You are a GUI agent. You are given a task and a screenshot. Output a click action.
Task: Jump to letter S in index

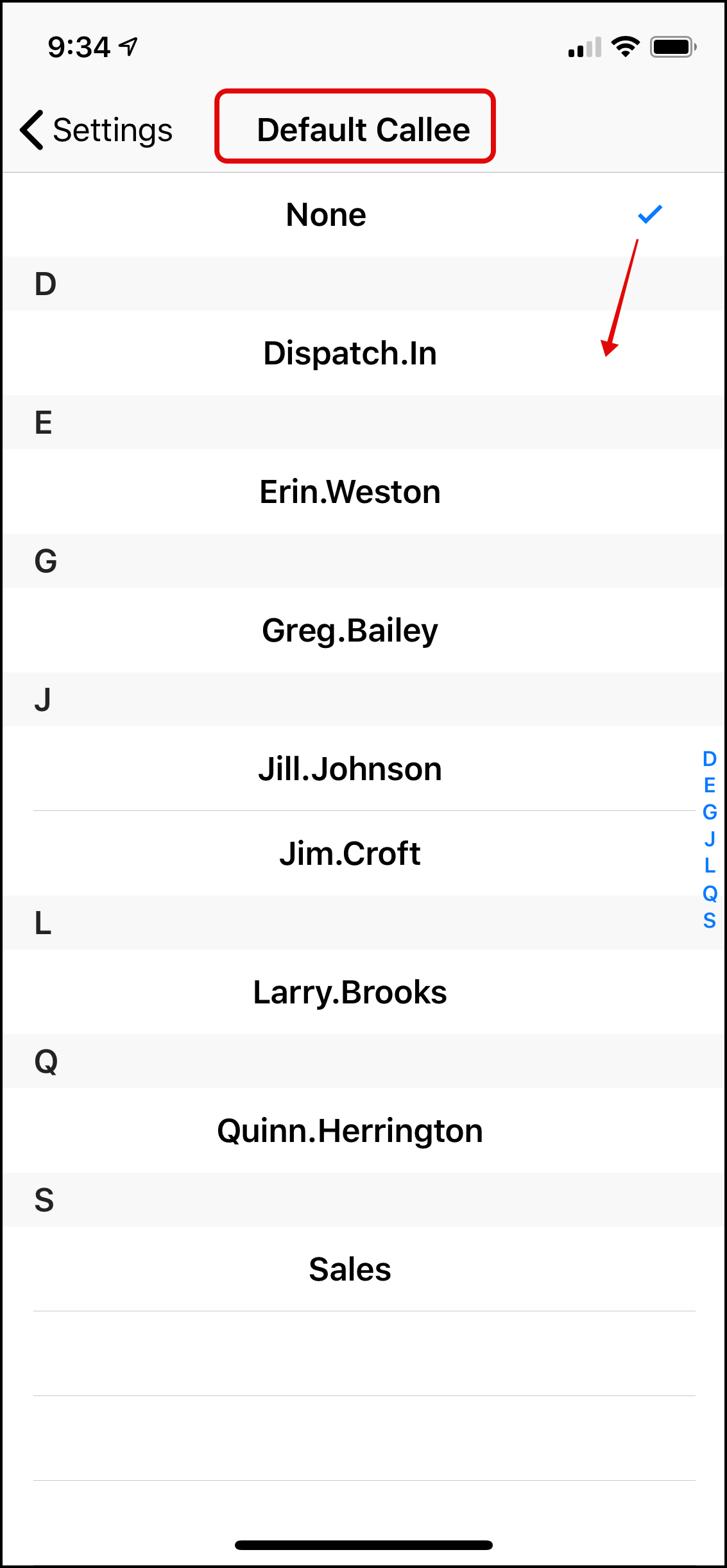click(709, 921)
